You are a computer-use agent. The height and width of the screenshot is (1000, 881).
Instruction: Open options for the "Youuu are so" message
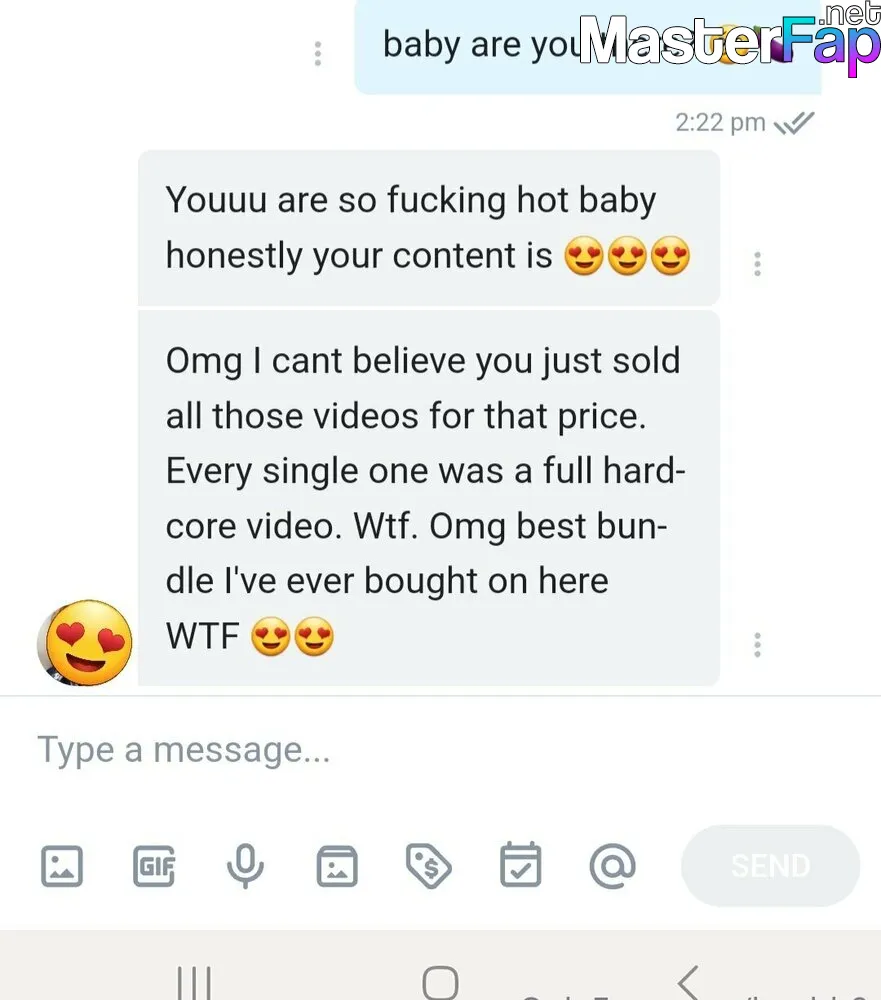point(757,264)
